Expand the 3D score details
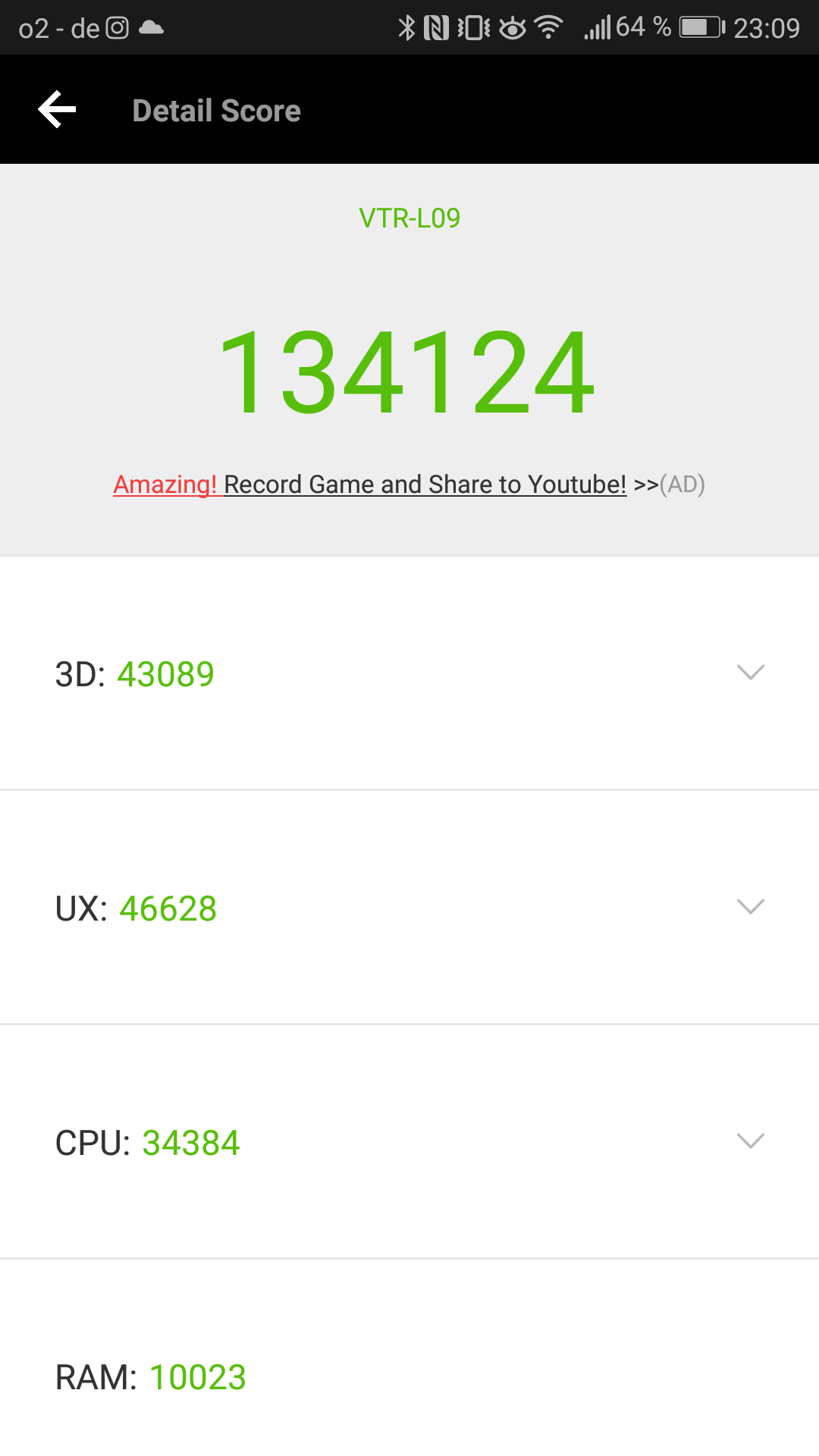 pos(750,673)
